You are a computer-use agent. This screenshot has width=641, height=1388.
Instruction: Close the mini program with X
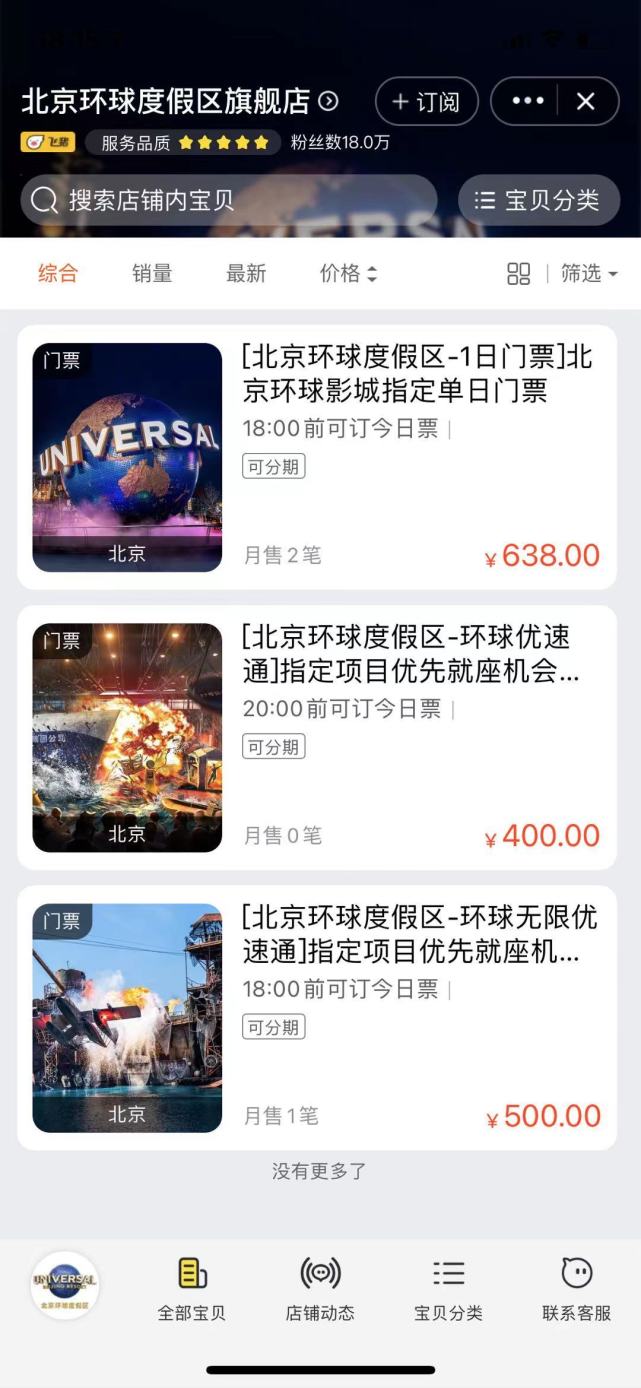(586, 101)
